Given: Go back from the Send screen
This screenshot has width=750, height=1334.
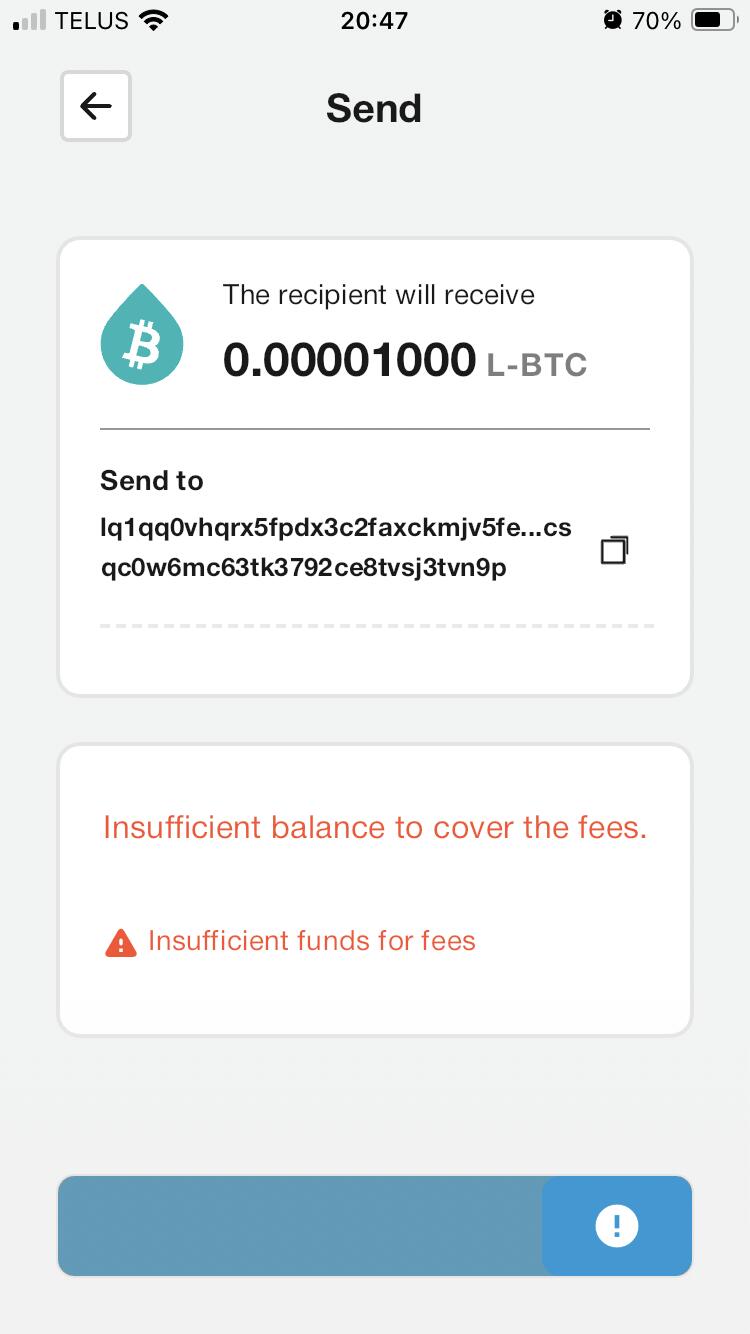Looking at the screenshot, I should pyautogui.click(x=96, y=106).
